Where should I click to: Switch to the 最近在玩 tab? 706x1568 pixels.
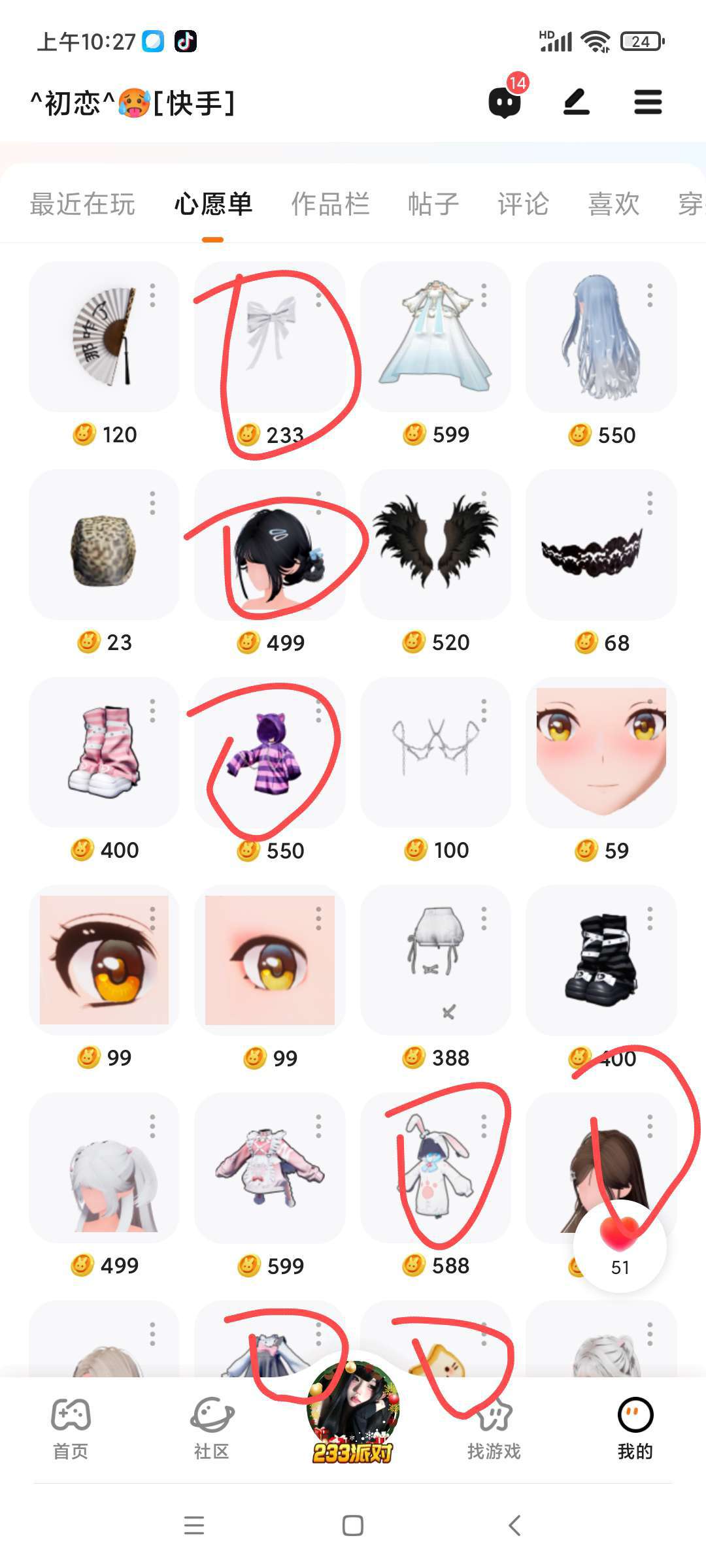click(x=82, y=204)
